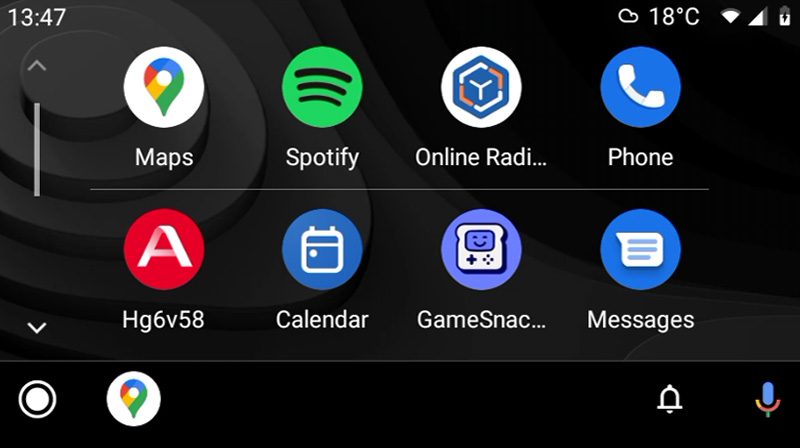This screenshot has width=800, height=448.
Task: Launch Spotify
Action: [321, 88]
